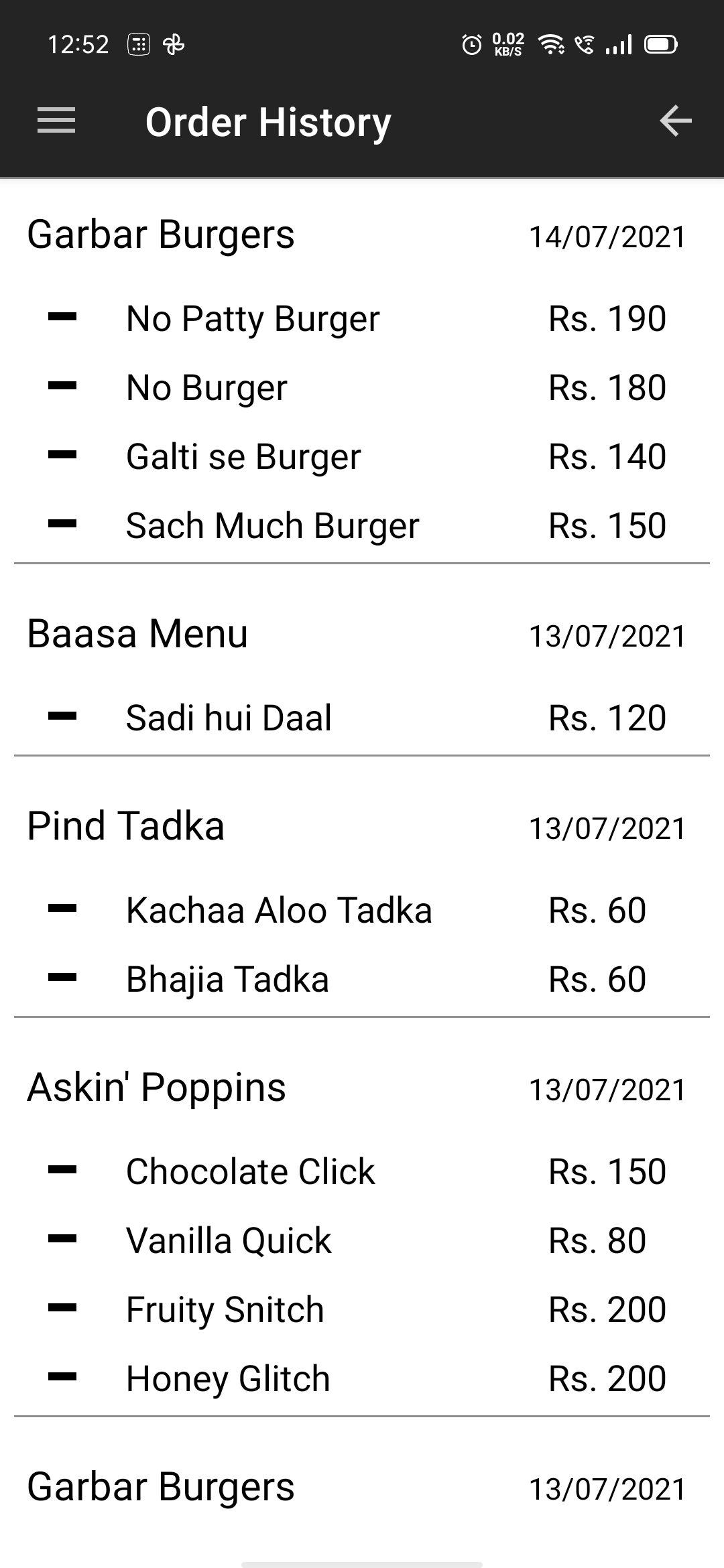Tap the battery indicator in the status bar

660,44
